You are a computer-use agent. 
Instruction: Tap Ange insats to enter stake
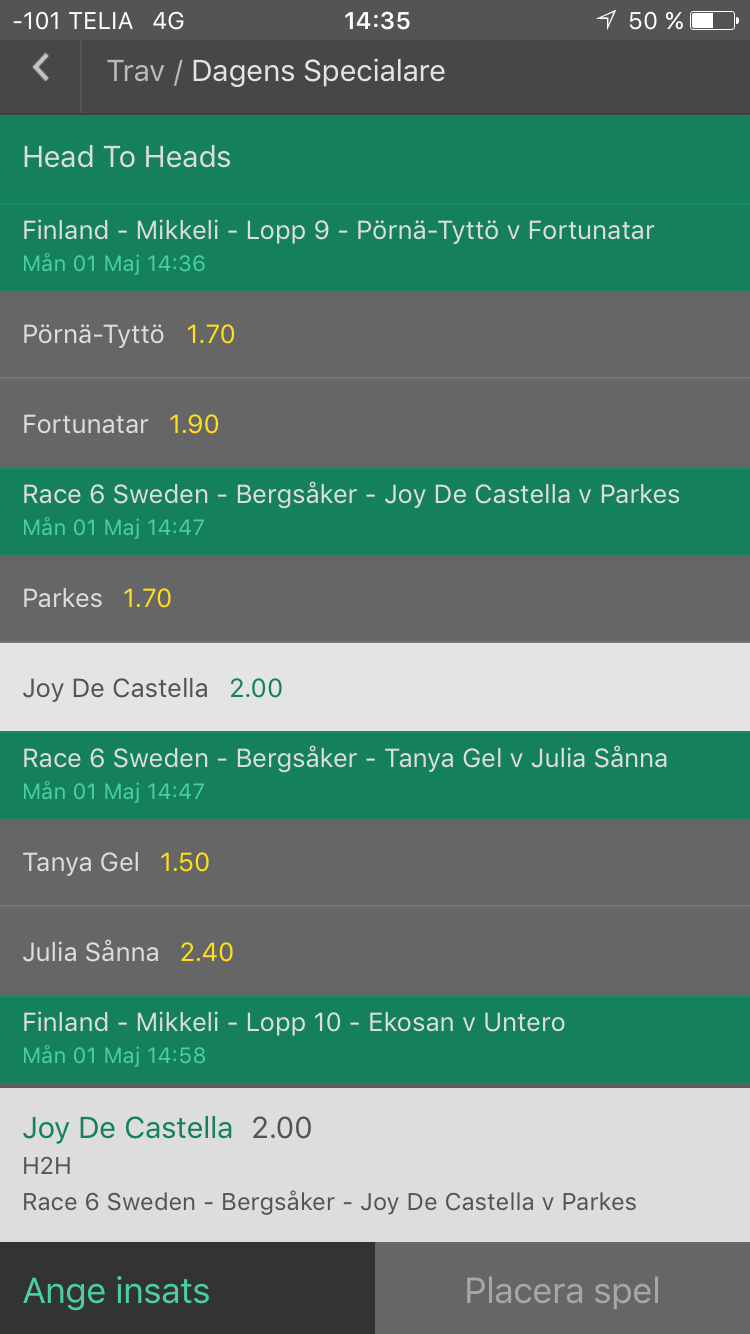point(187,1289)
